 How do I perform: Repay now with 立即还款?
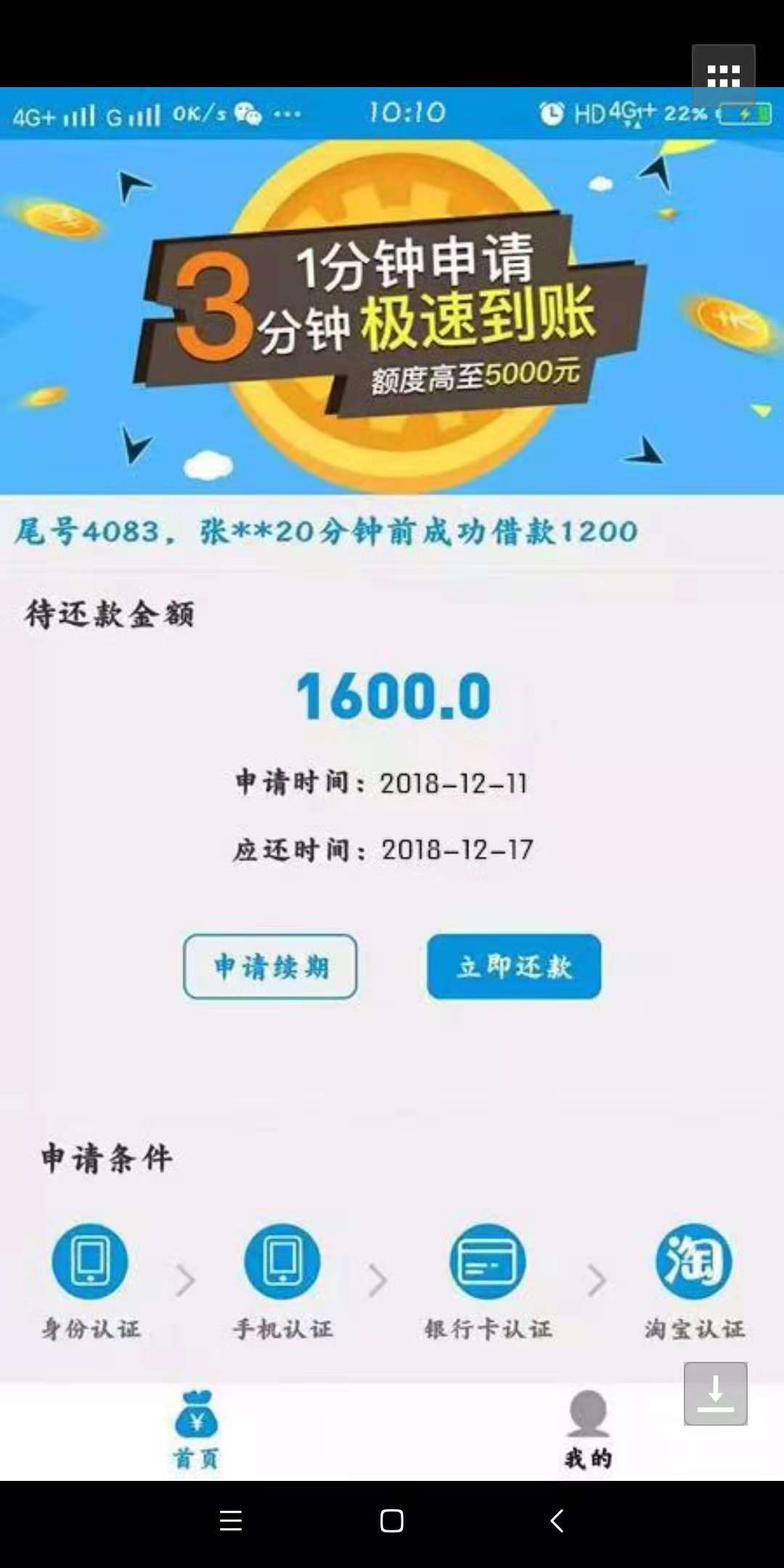pos(514,966)
